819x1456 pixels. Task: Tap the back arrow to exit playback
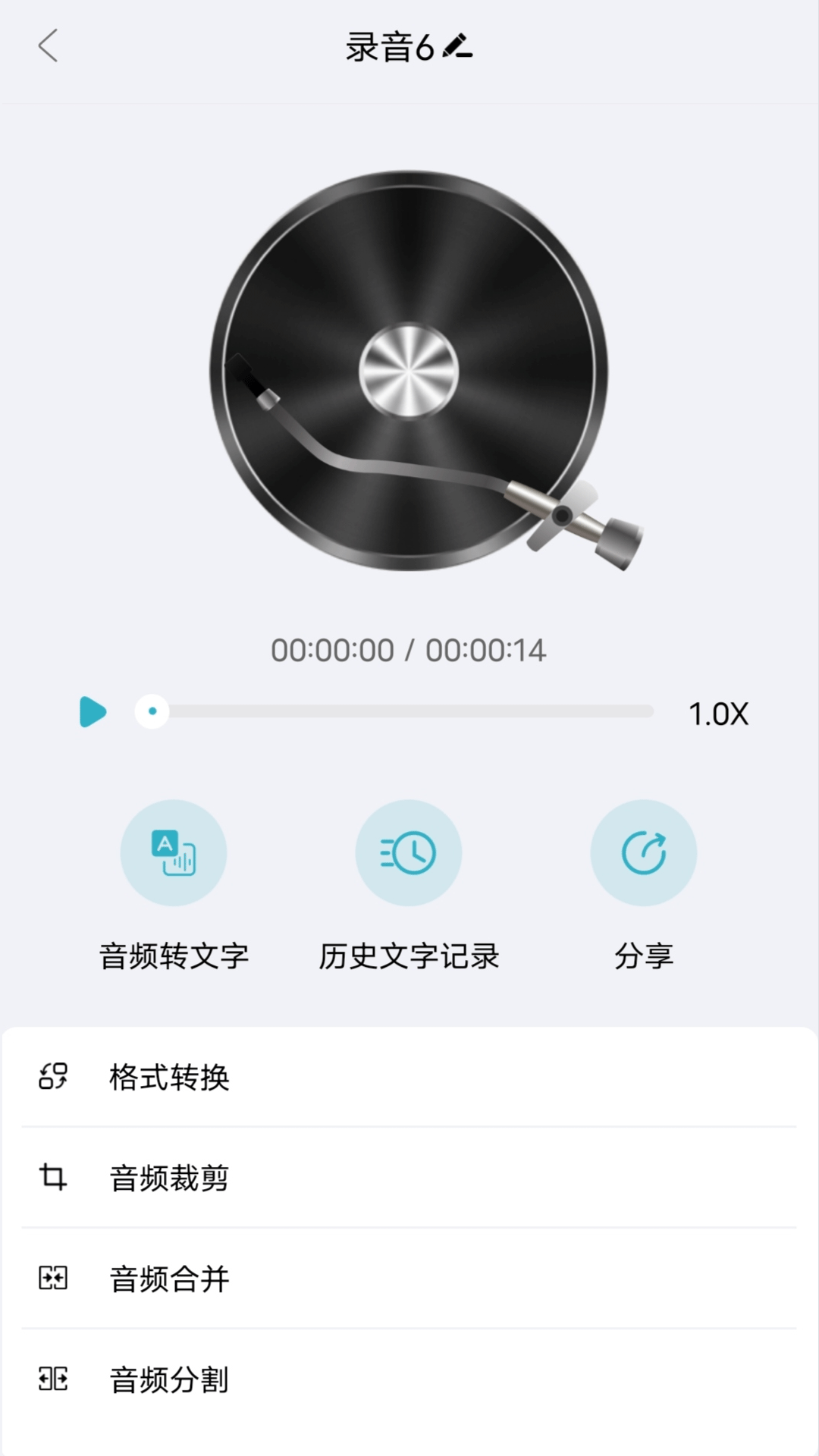pos(49,47)
